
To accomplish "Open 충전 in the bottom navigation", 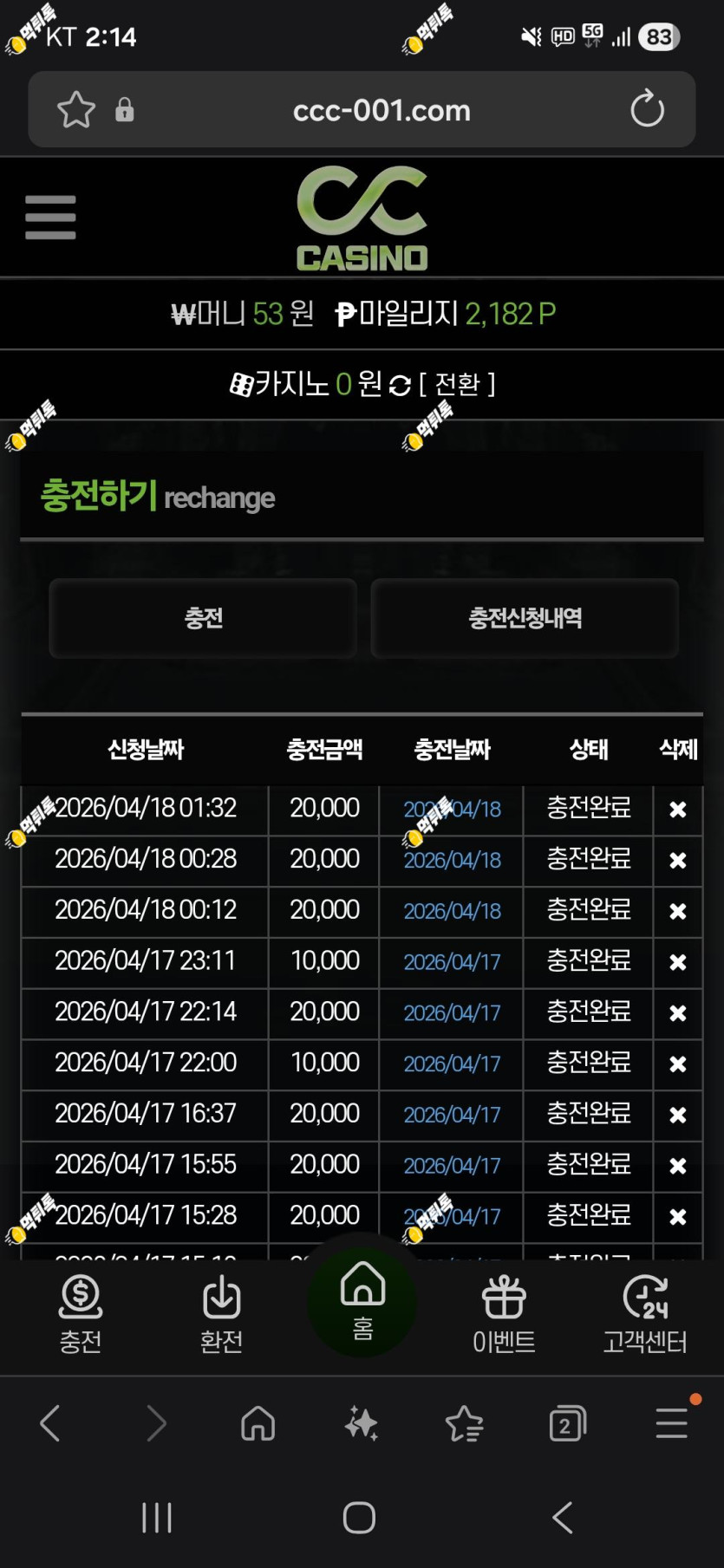I will [x=81, y=1315].
